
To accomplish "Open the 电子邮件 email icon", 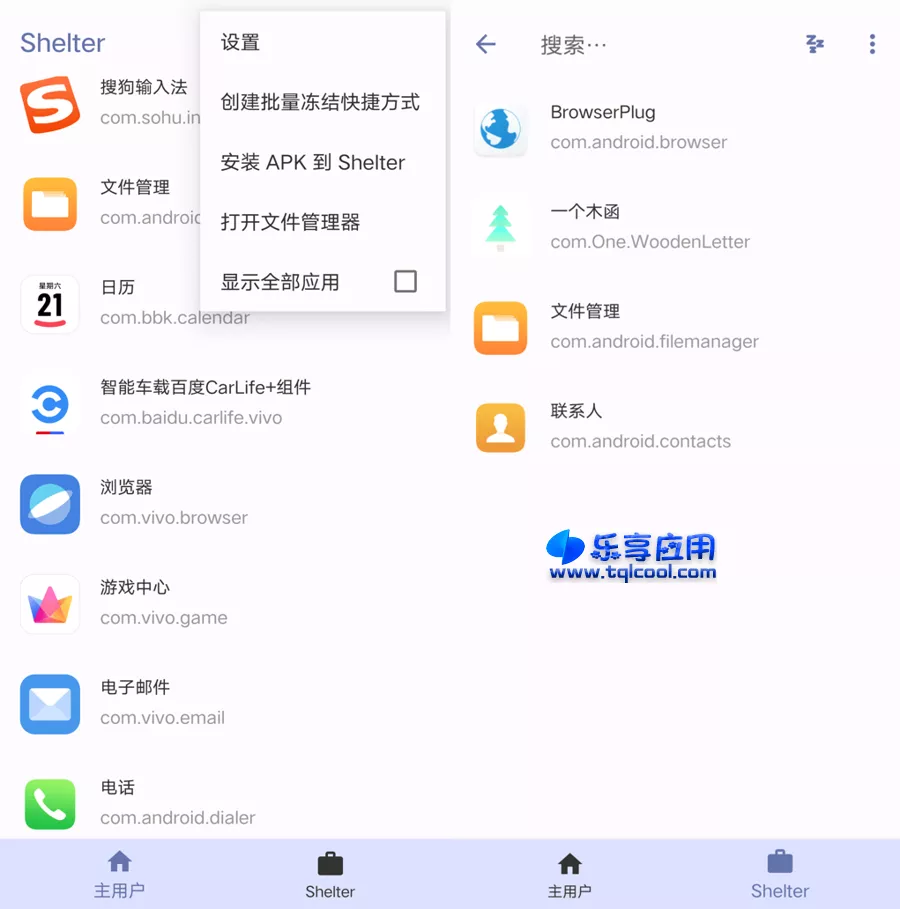I will click(50, 704).
